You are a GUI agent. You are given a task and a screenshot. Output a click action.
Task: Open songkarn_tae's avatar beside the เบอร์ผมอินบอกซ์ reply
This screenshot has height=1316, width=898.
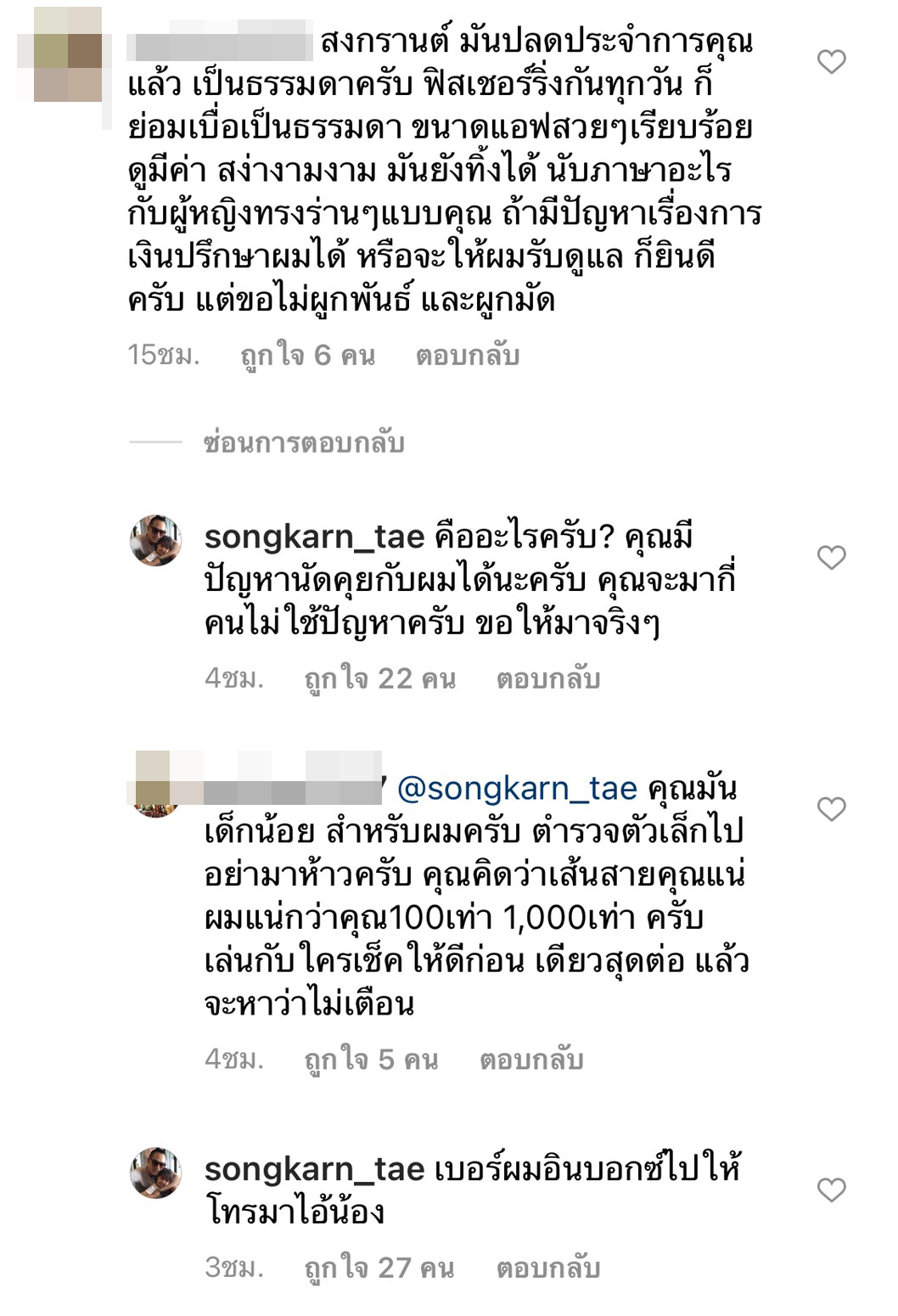[155, 1173]
